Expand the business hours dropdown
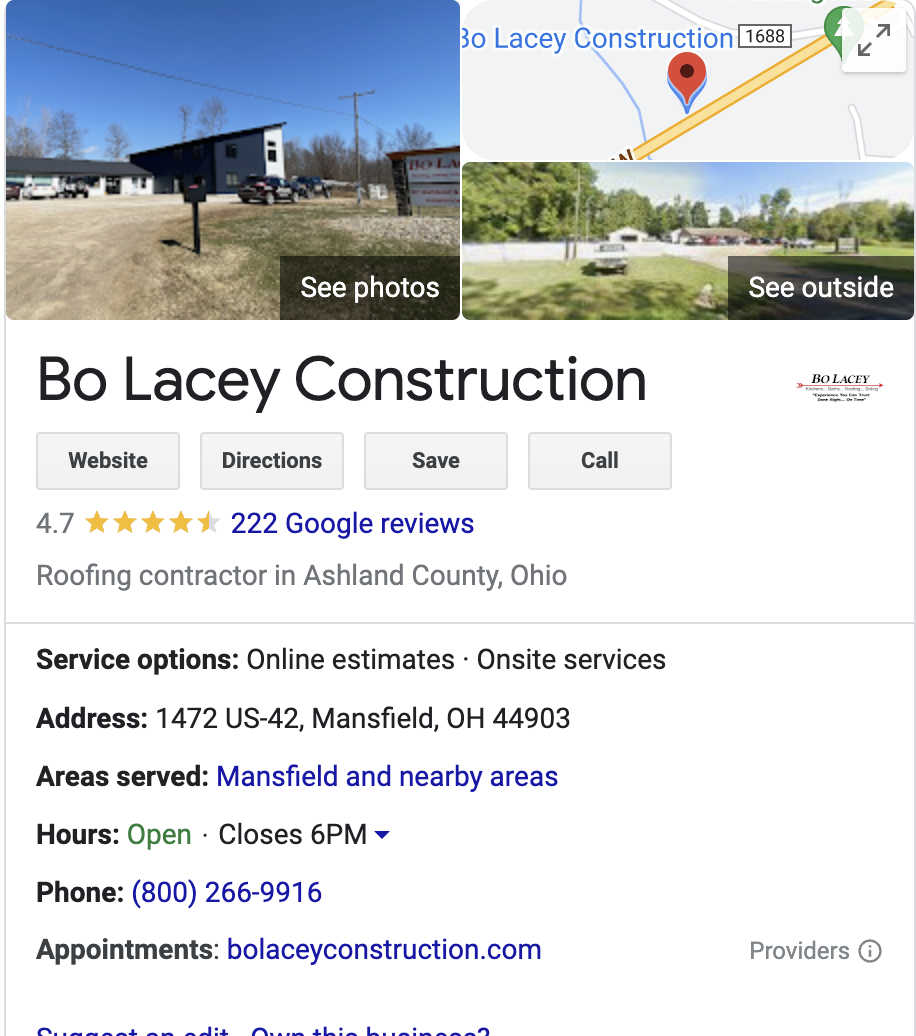This screenshot has width=916, height=1036. [381, 835]
